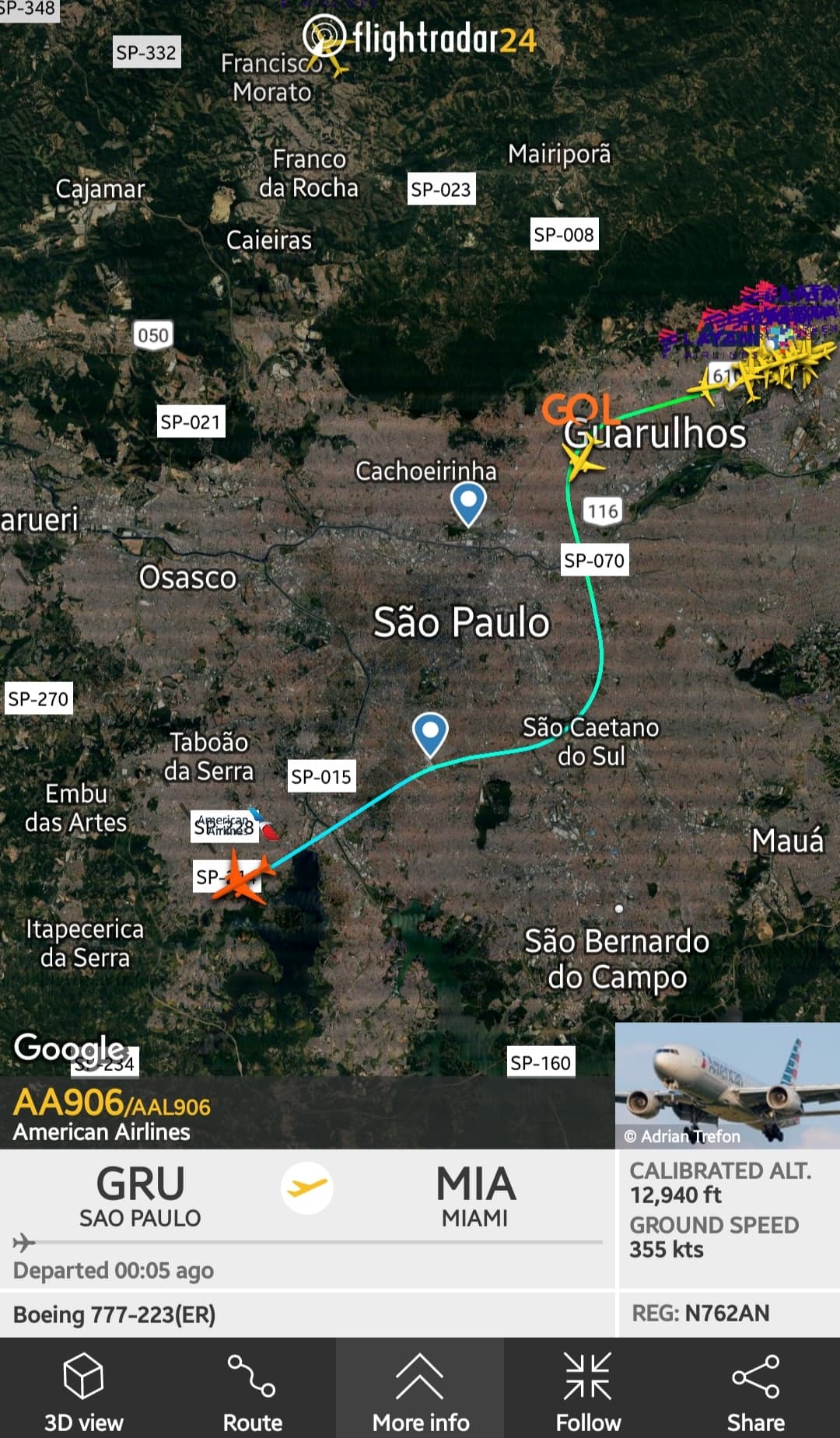This screenshot has height=1438, width=840.
Task: Tap the blue map pin near Cachoeirinha
Action: click(468, 502)
